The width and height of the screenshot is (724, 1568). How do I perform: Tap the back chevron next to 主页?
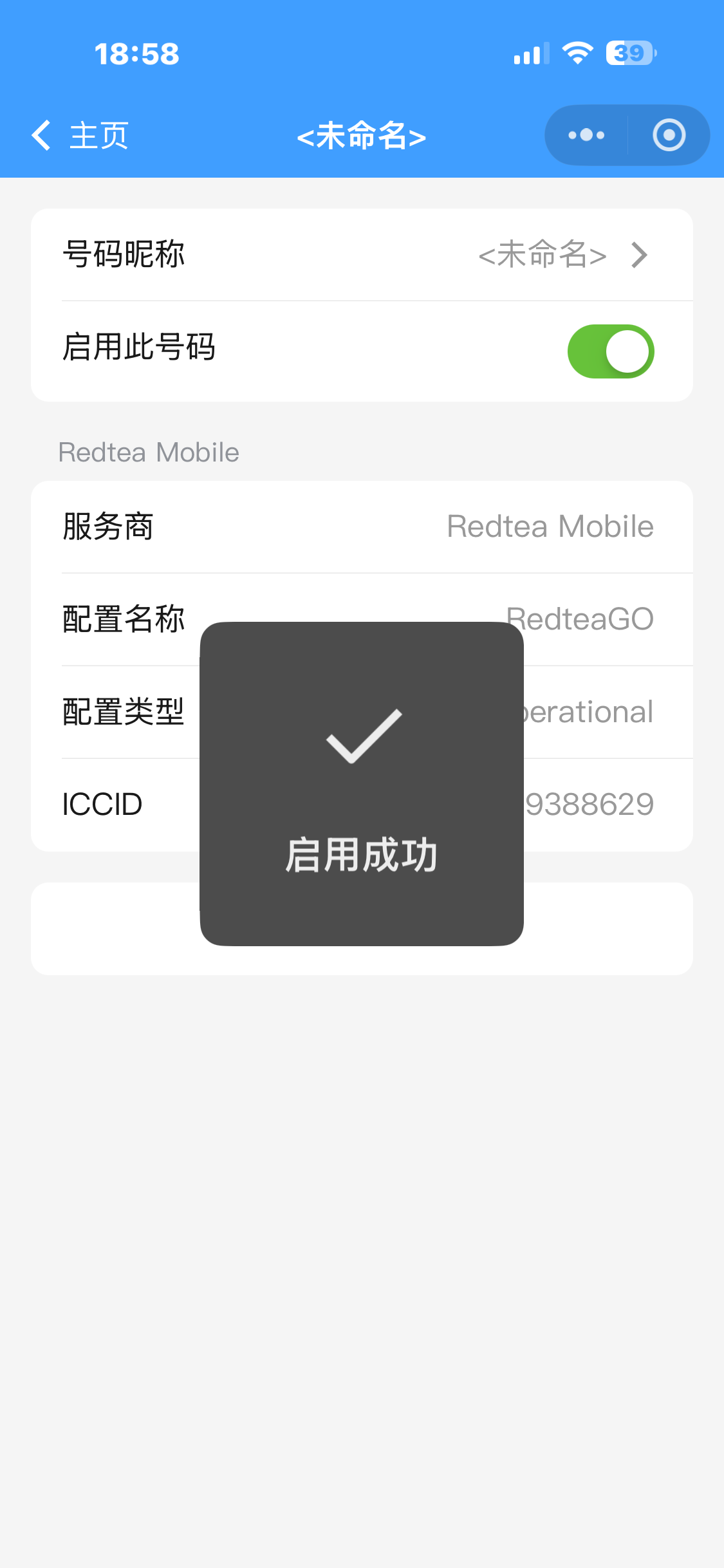coord(41,135)
